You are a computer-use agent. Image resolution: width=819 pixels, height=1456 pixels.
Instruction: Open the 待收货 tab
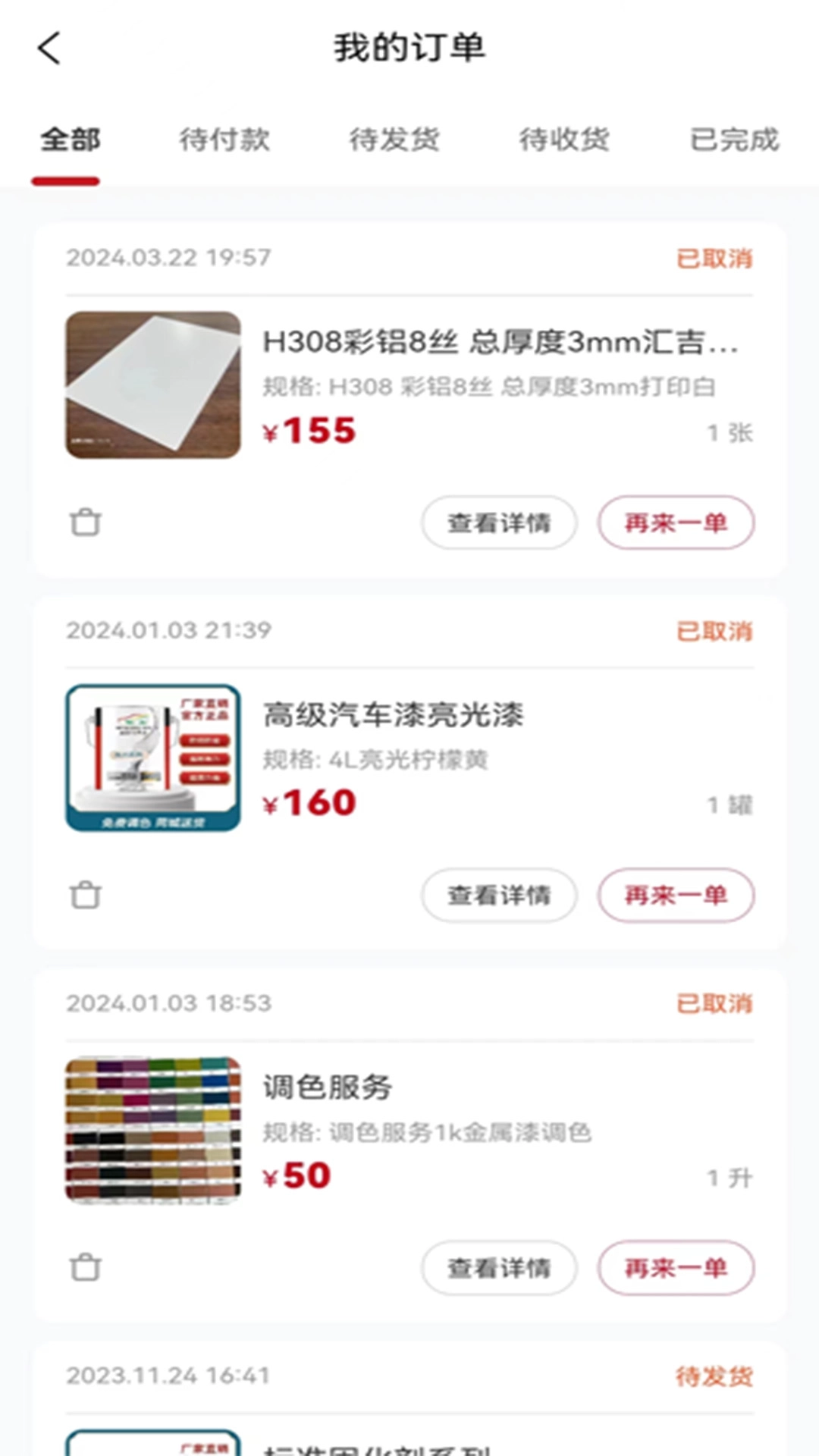tap(564, 140)
